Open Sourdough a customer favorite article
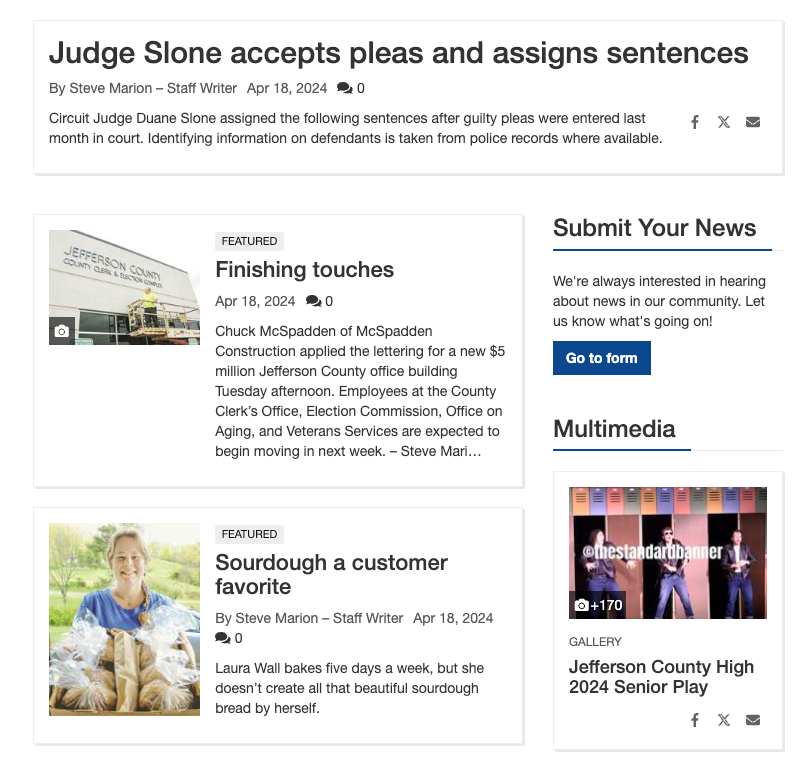The width and height of the screenshot is (802, 758). (x=331, y=574)
